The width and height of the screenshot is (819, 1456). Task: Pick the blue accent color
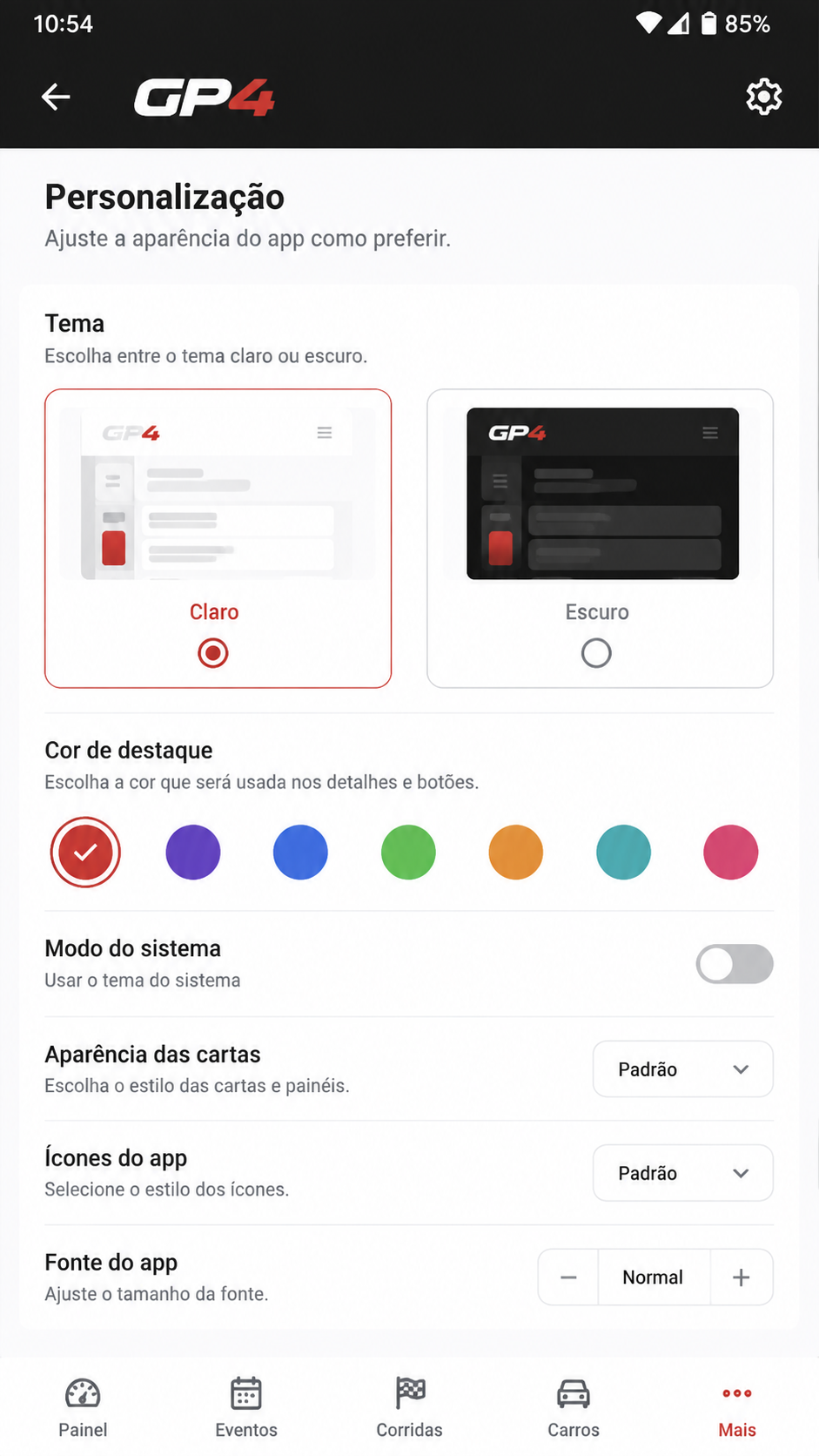(x=300, y=852)
